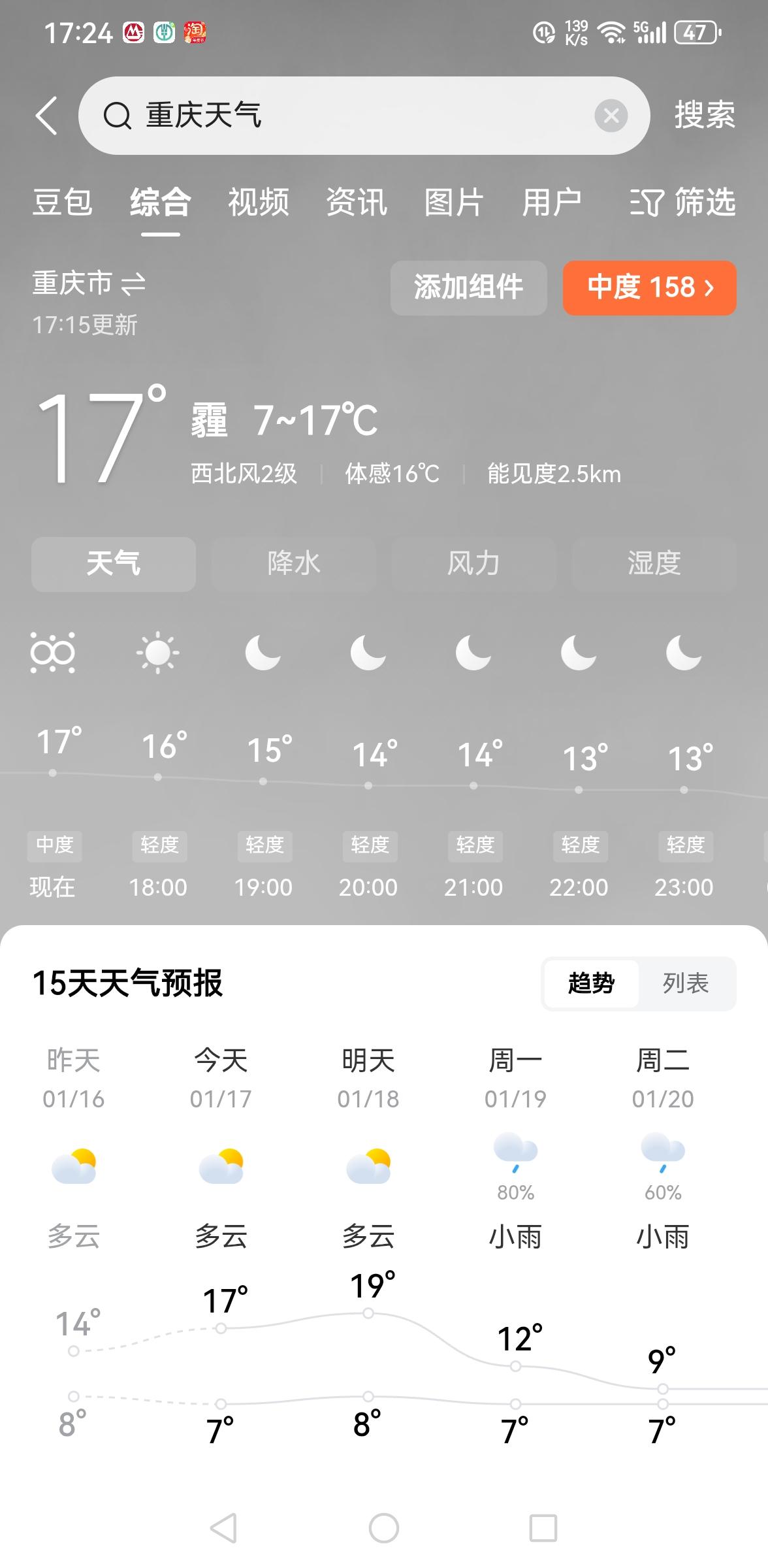
Task: Open the 筛选 filter options
Action: click(684, 203)
